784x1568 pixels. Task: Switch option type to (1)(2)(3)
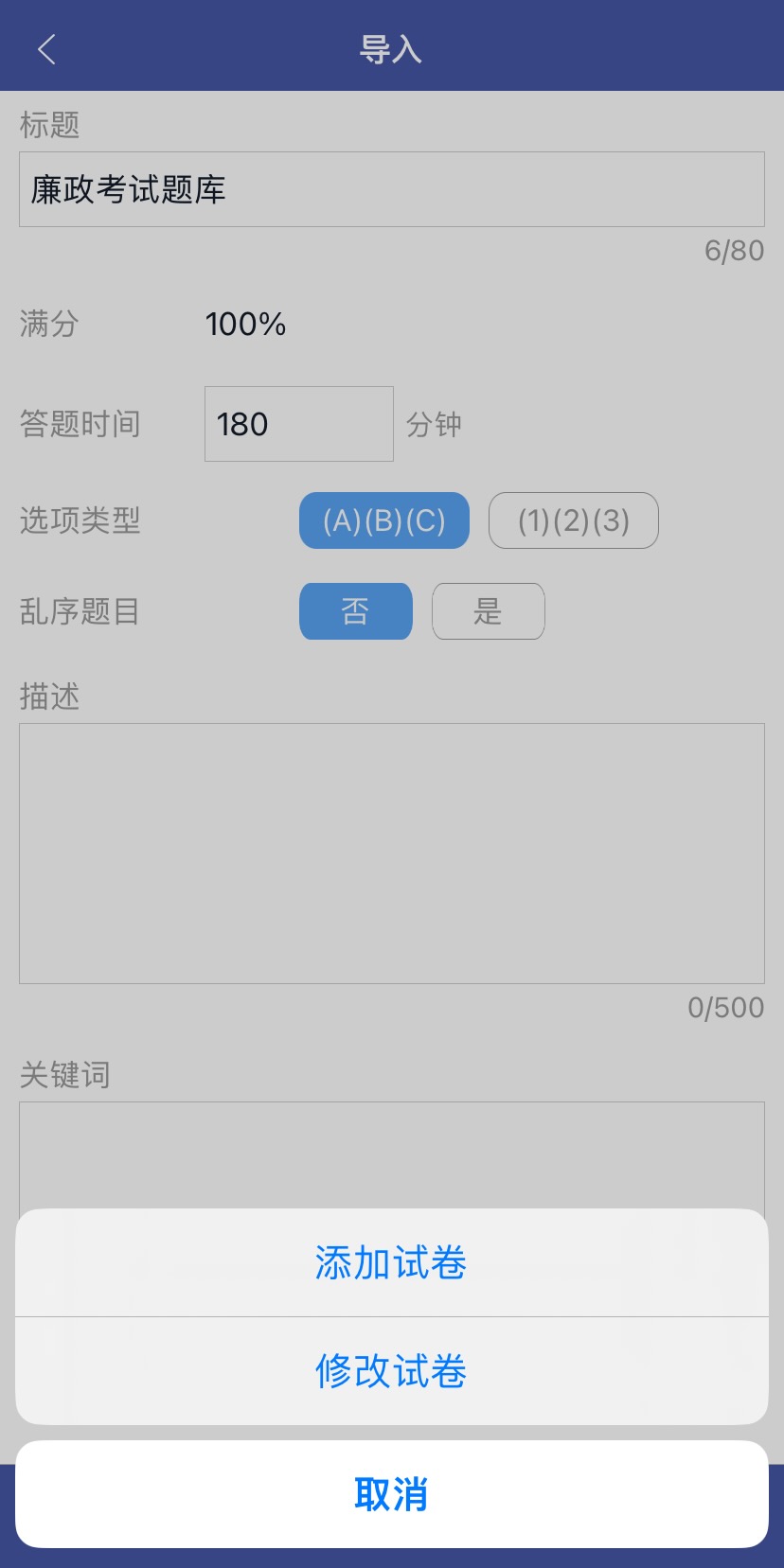[574, 520]
